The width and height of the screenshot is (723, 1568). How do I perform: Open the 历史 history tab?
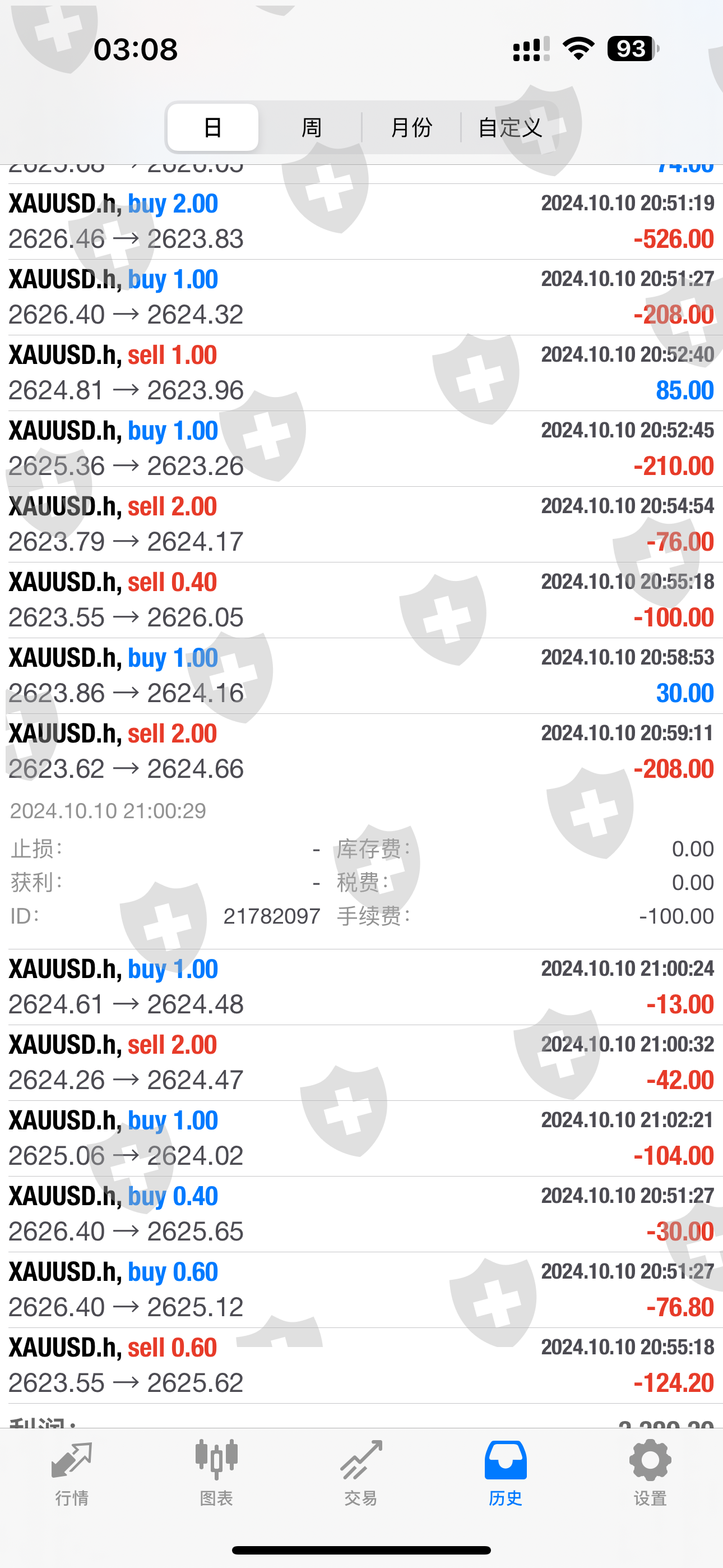[505, 1472]
